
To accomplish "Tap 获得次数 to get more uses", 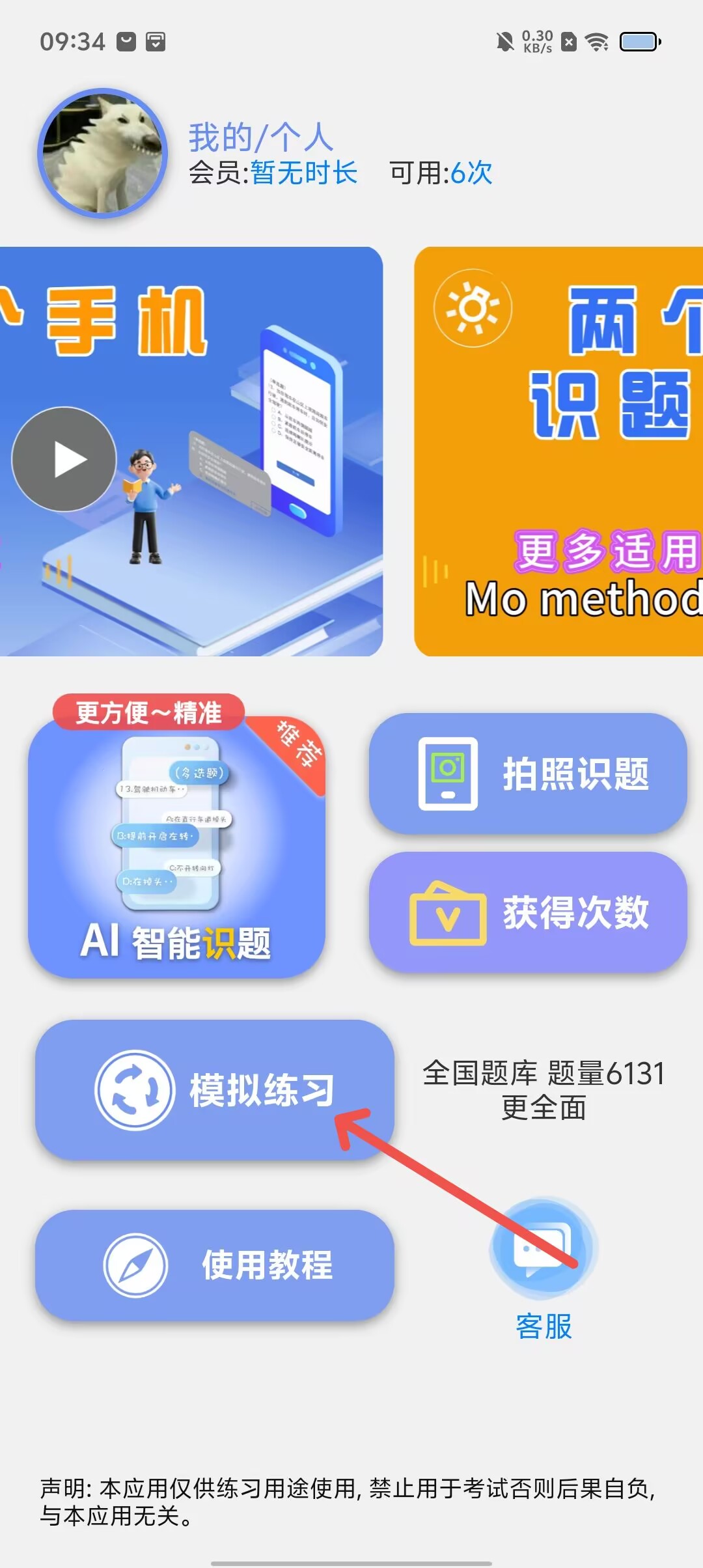I will pyautogui.click(x=528, y=912).
